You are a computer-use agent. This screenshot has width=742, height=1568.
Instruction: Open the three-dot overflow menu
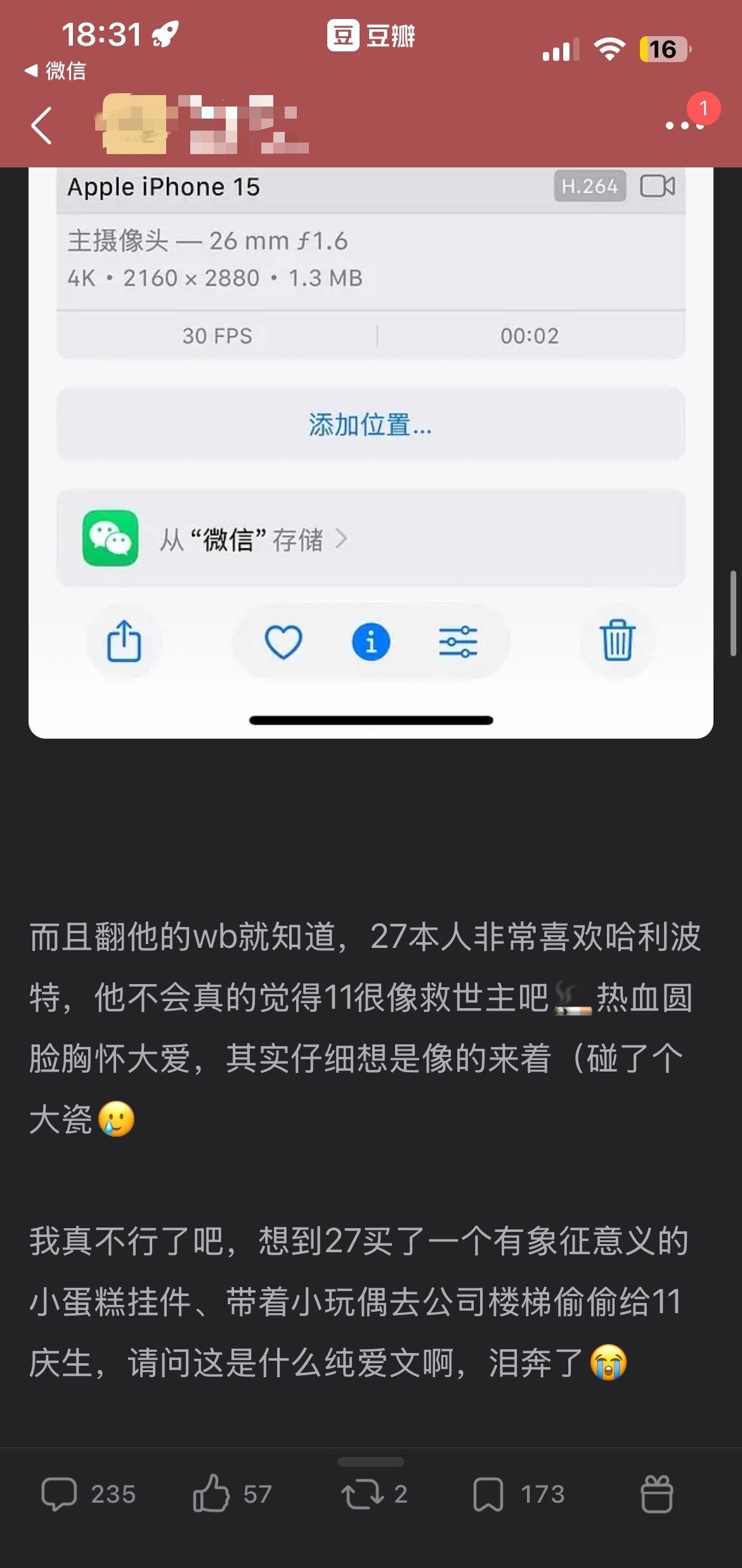coord(684,125)
